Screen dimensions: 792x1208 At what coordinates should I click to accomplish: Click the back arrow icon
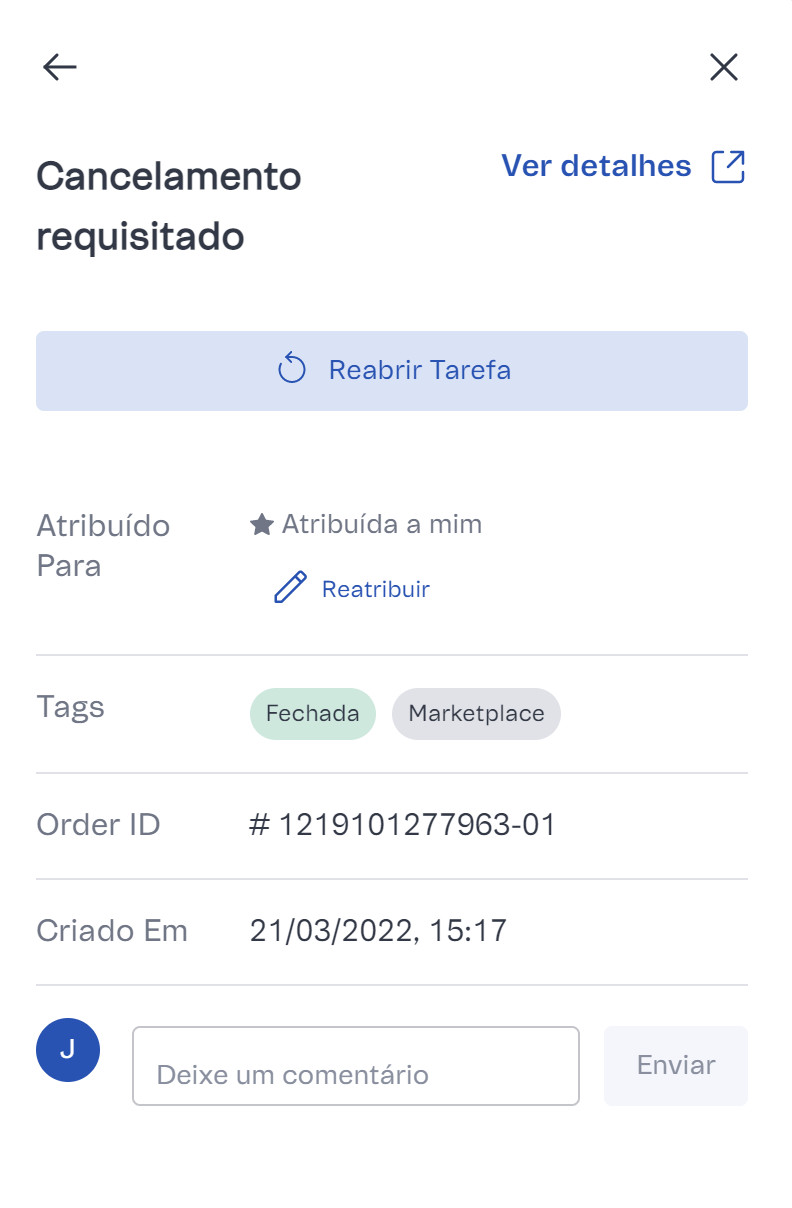(59, 67)
